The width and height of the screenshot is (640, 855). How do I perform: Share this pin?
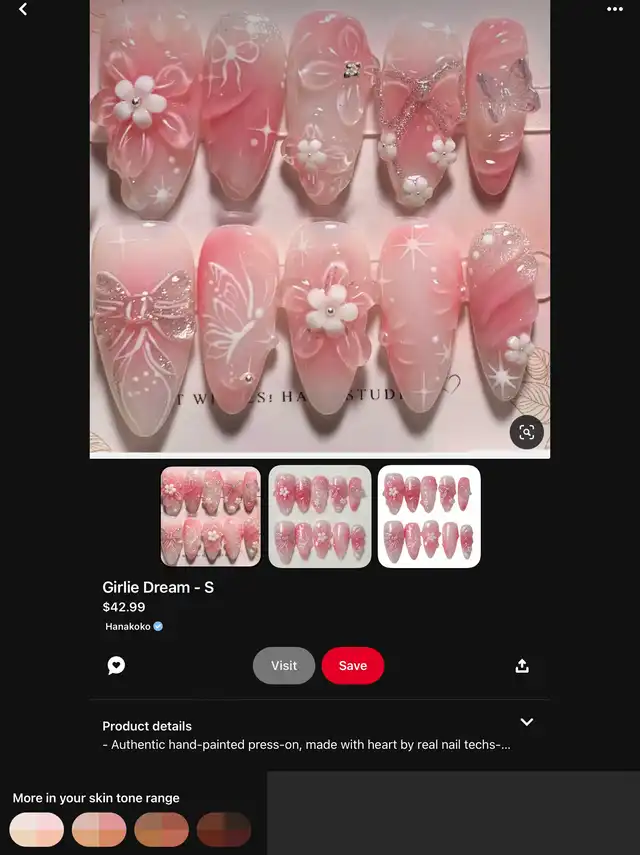[522, 665]
